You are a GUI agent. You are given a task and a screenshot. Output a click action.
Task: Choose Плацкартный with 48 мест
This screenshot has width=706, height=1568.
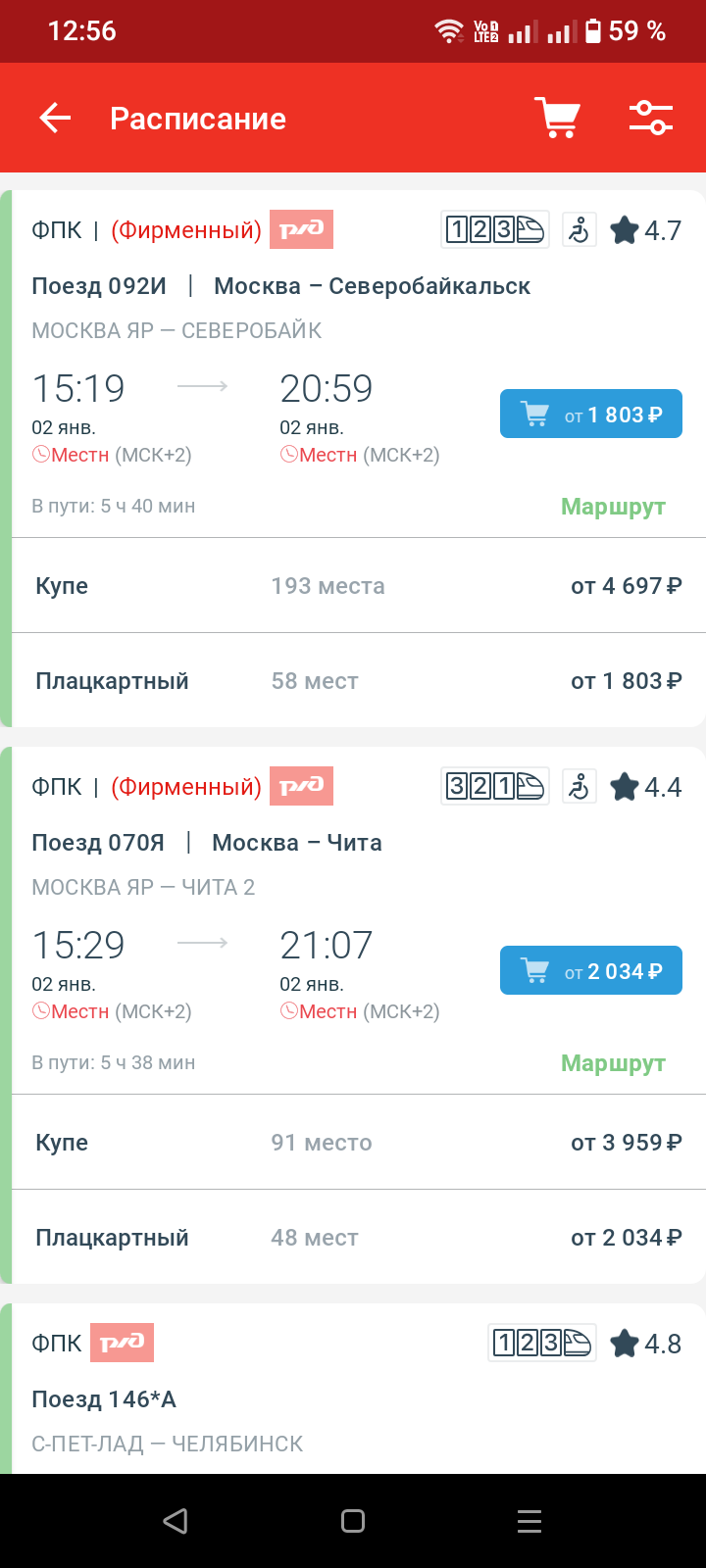(x=359, y=1237)
